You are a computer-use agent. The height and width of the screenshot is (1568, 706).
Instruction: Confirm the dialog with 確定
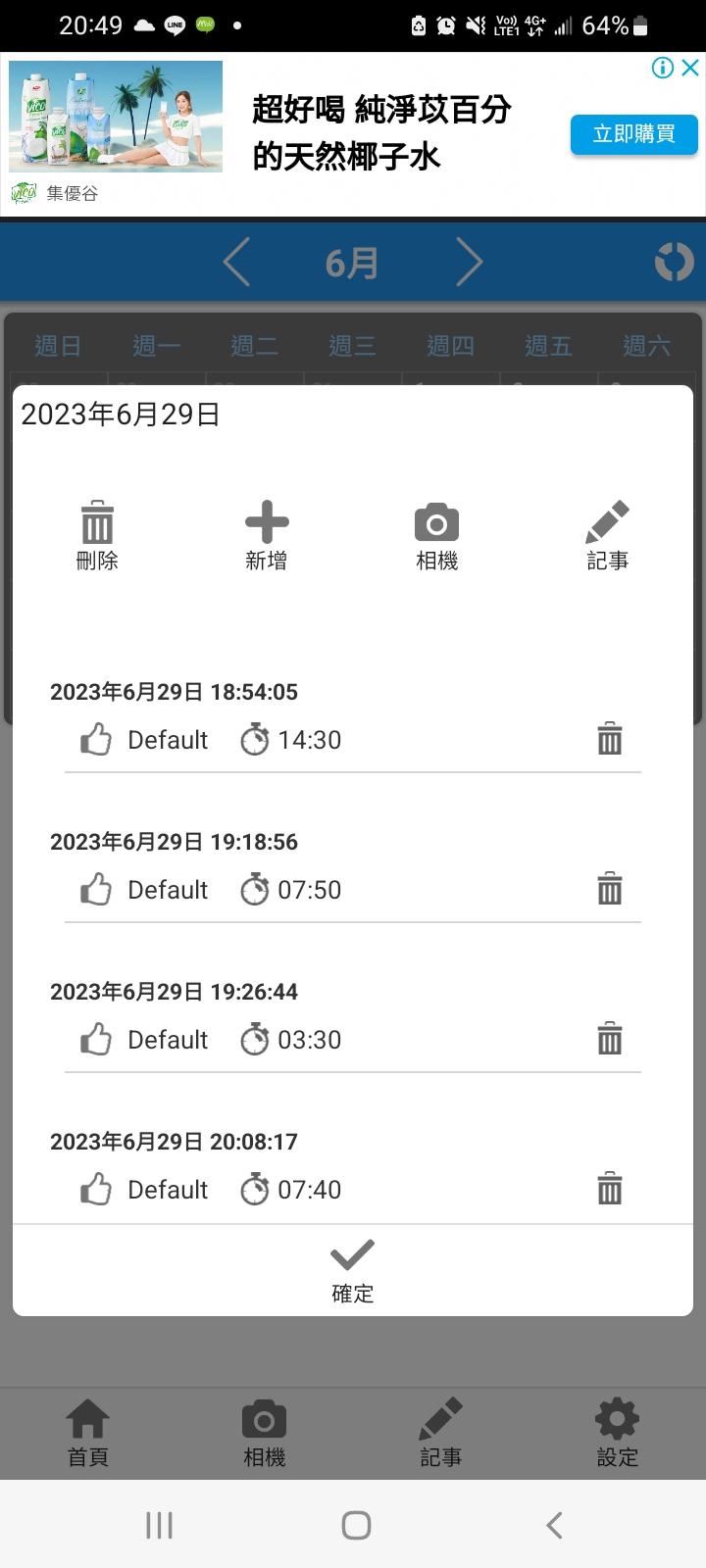(x=353, y=1270)
